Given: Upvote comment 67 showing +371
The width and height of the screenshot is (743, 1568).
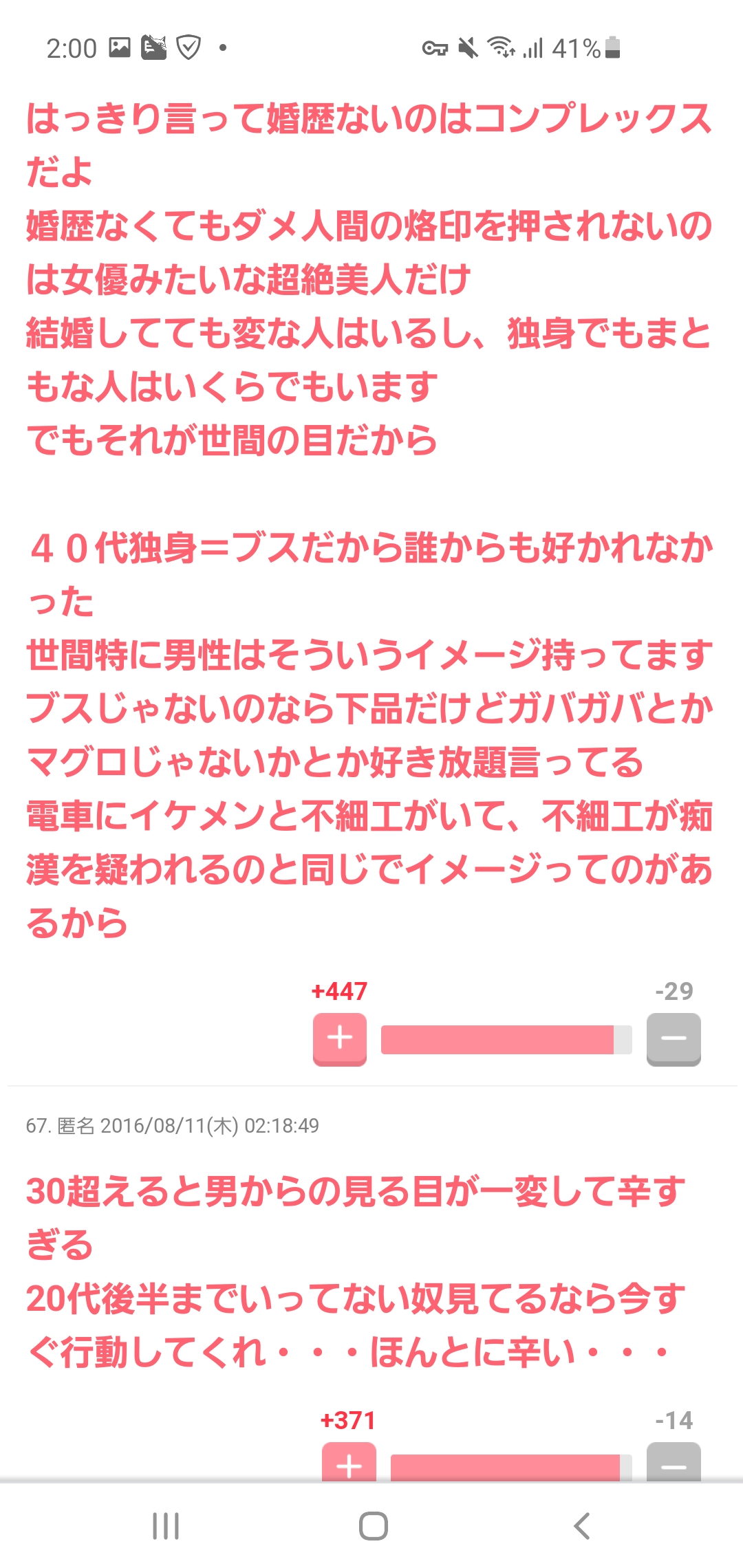Looking at the screenshot, I should (x=349, y=1463).
